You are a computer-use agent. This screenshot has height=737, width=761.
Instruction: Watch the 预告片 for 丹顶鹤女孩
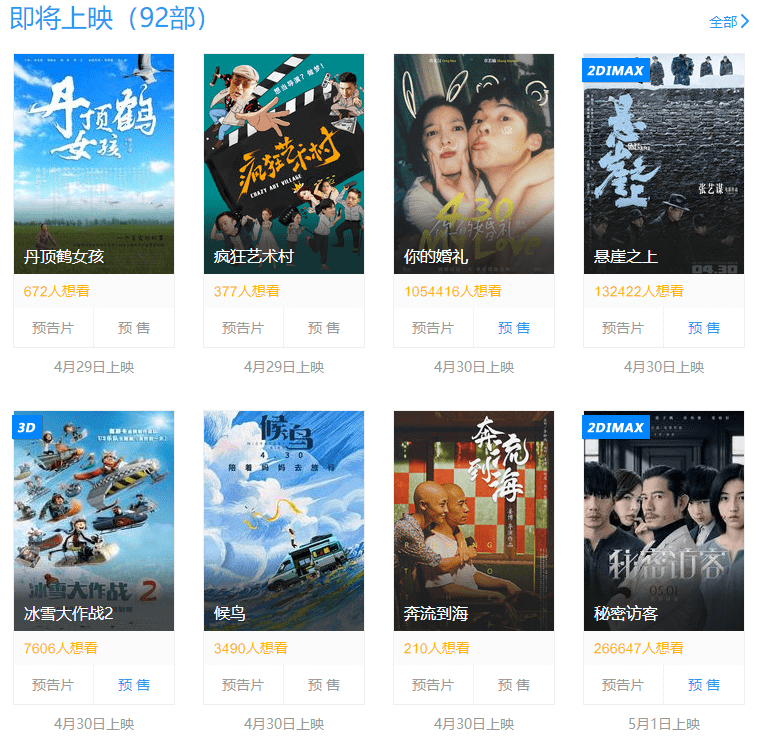(53, 328)
